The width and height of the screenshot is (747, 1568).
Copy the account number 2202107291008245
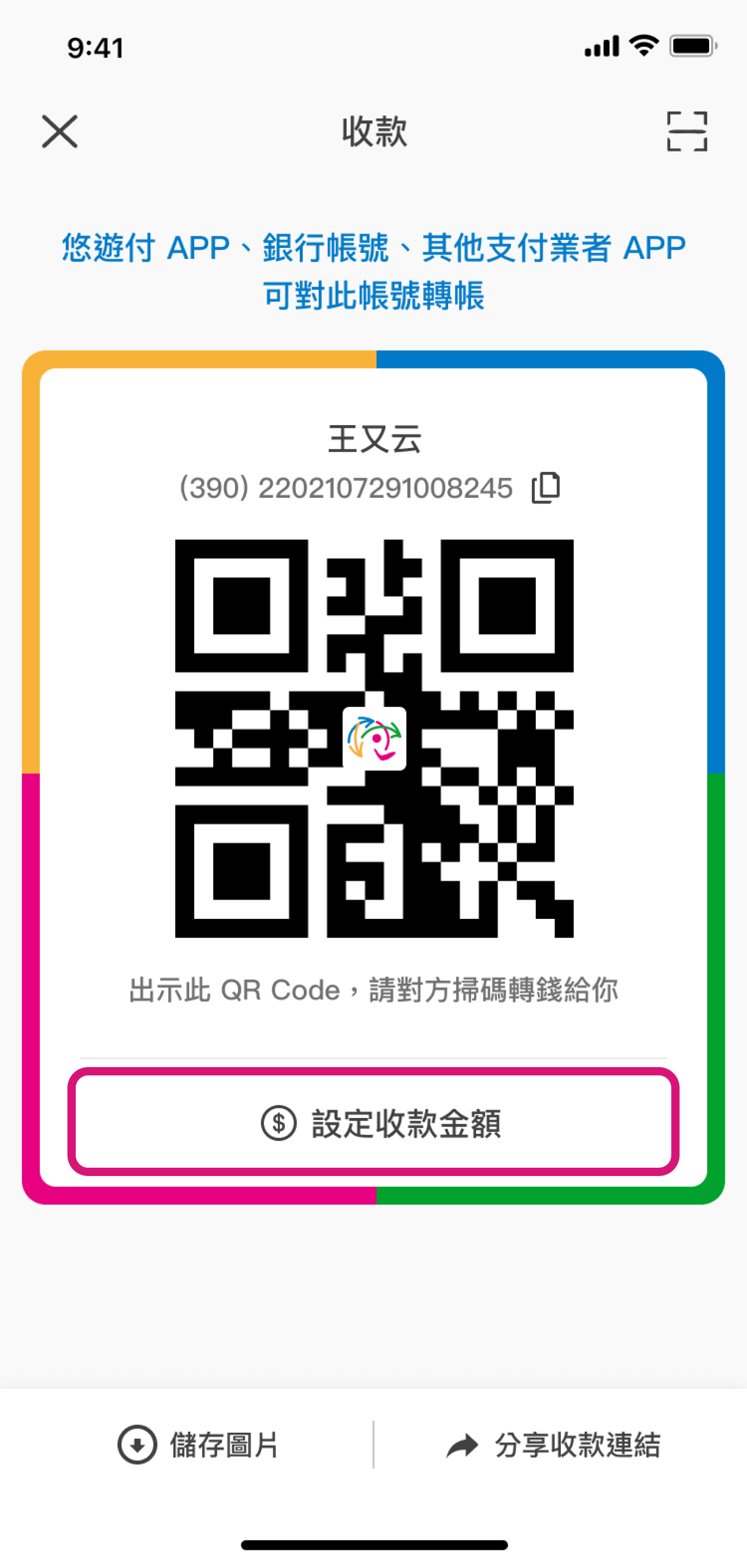[546, 487]
